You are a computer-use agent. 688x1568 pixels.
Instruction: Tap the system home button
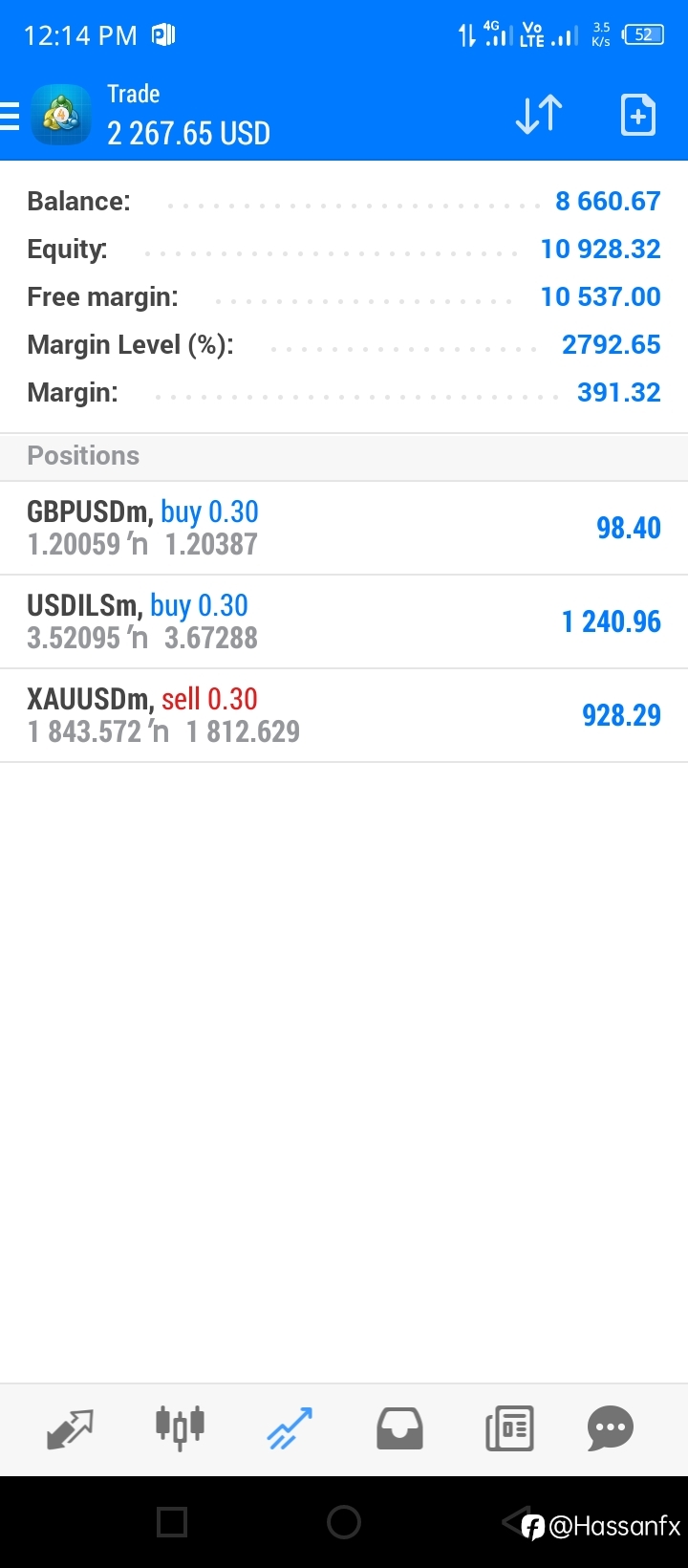click(344, 1521)
